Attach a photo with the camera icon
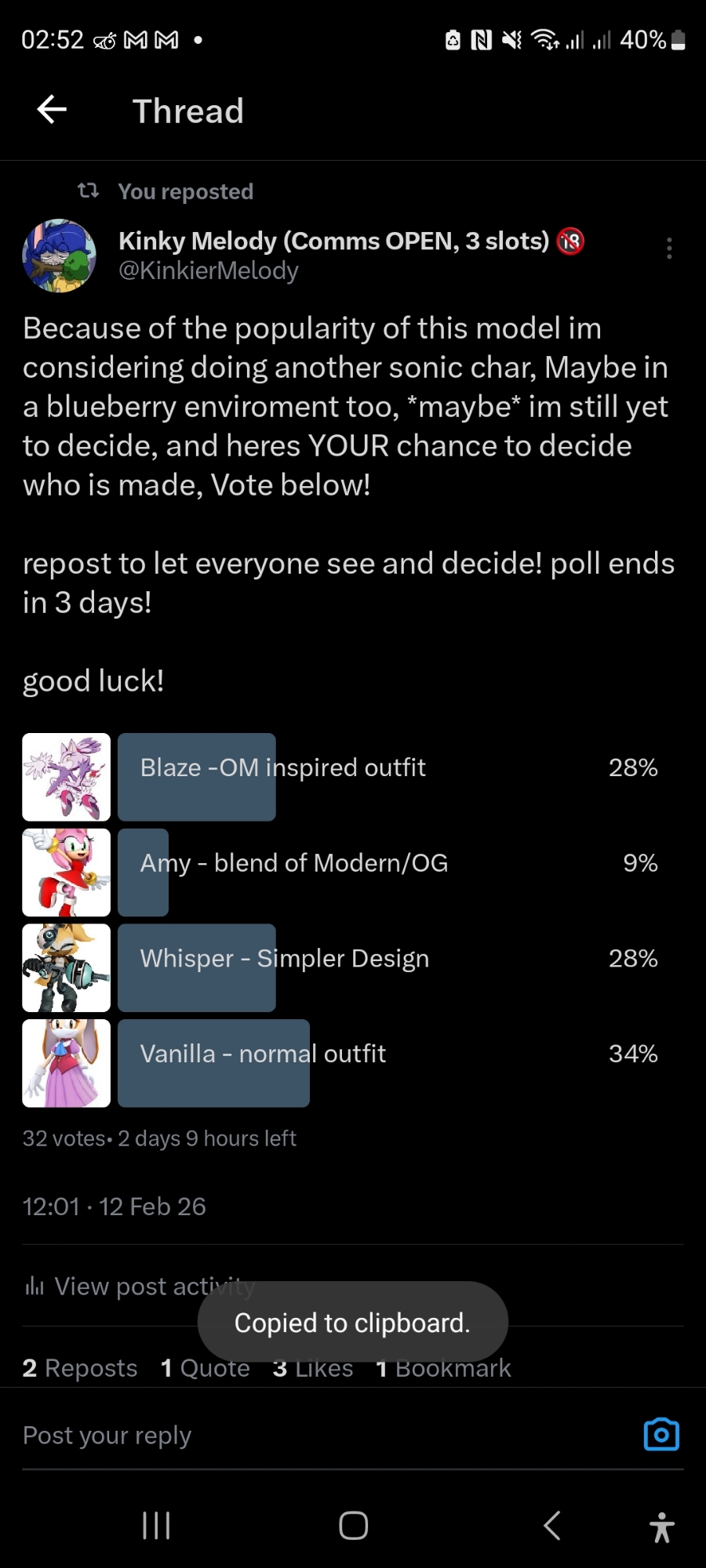706x1568 pixels. pos(661,1435)
